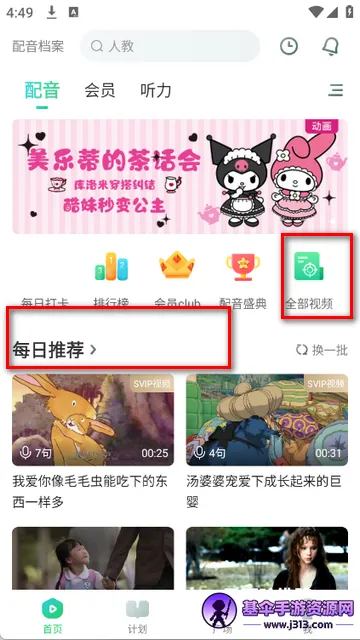Image resolution: width=360 pixels, height=640 pixels.
Task: Open the 美乐蒂的茶话会 banner
Action: (x=180, y=176)
